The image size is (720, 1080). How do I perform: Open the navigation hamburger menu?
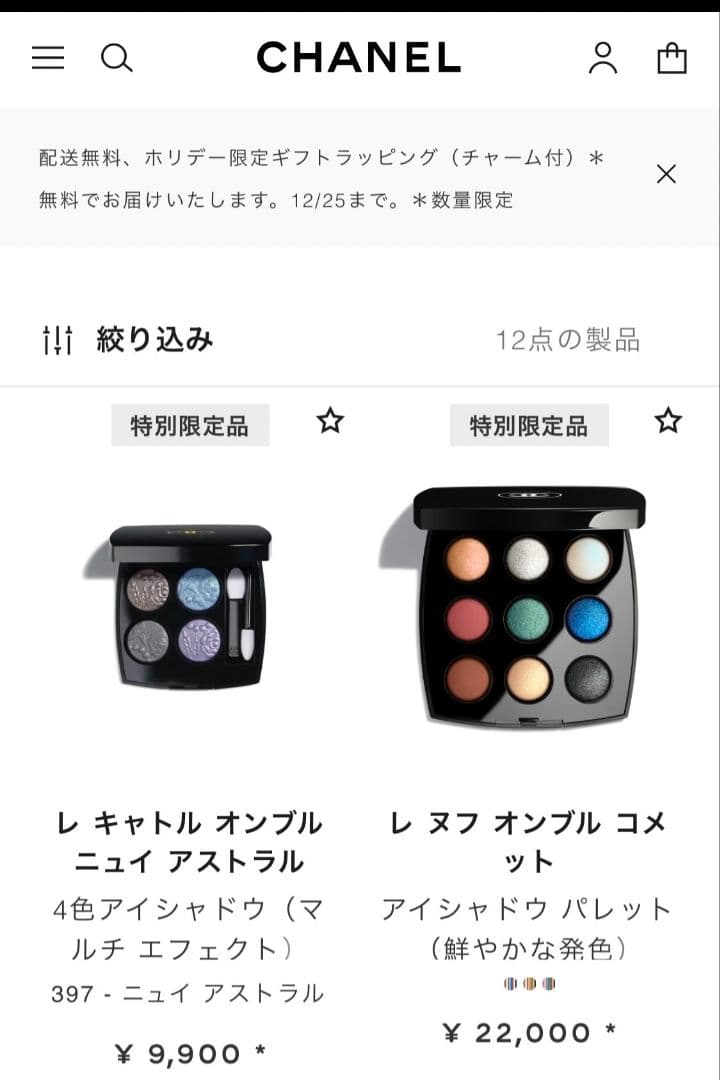[x=47, y=58]
